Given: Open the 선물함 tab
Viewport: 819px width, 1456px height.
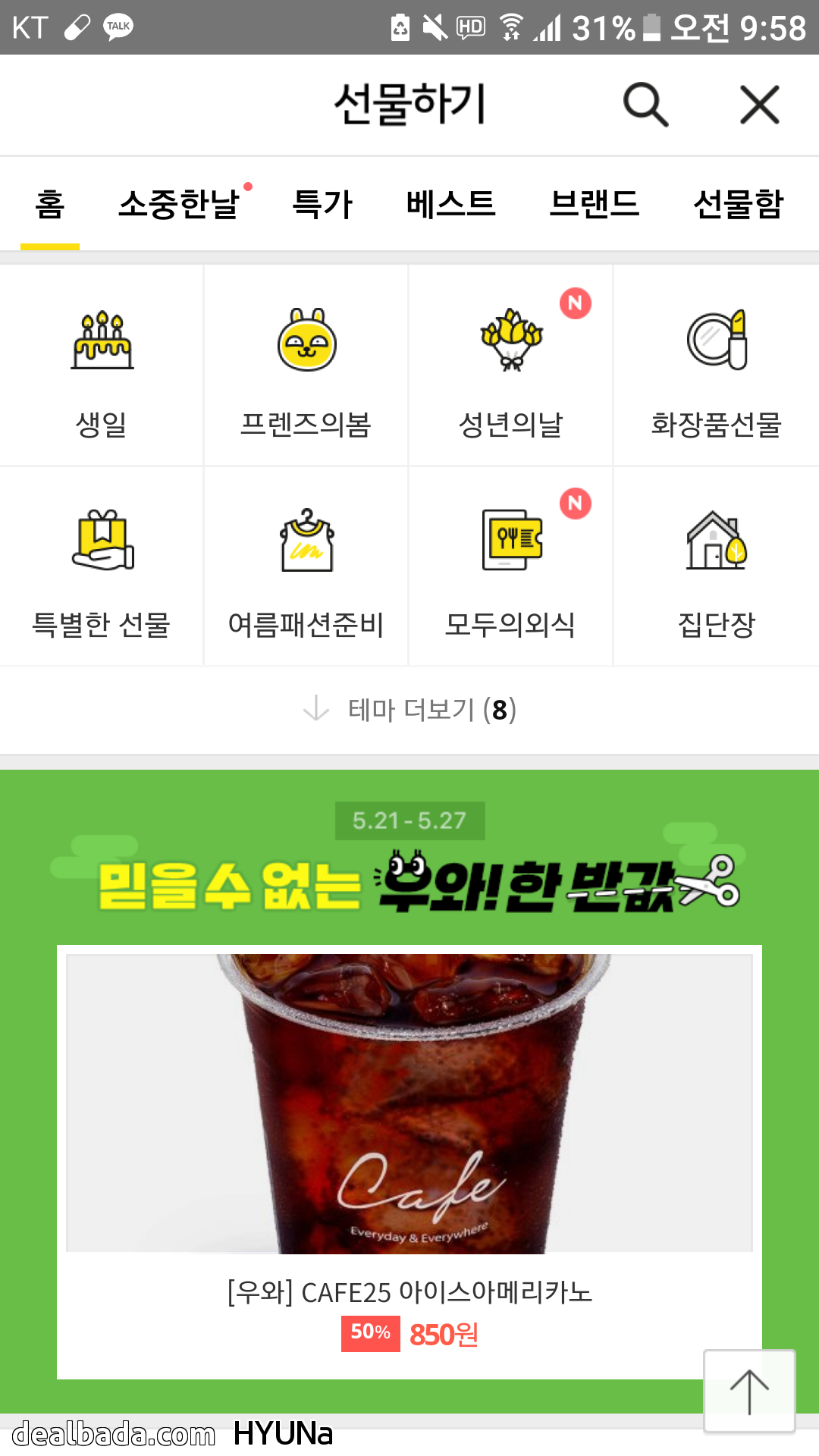Looking at the screenshot, I should click(x=739, y=204).
